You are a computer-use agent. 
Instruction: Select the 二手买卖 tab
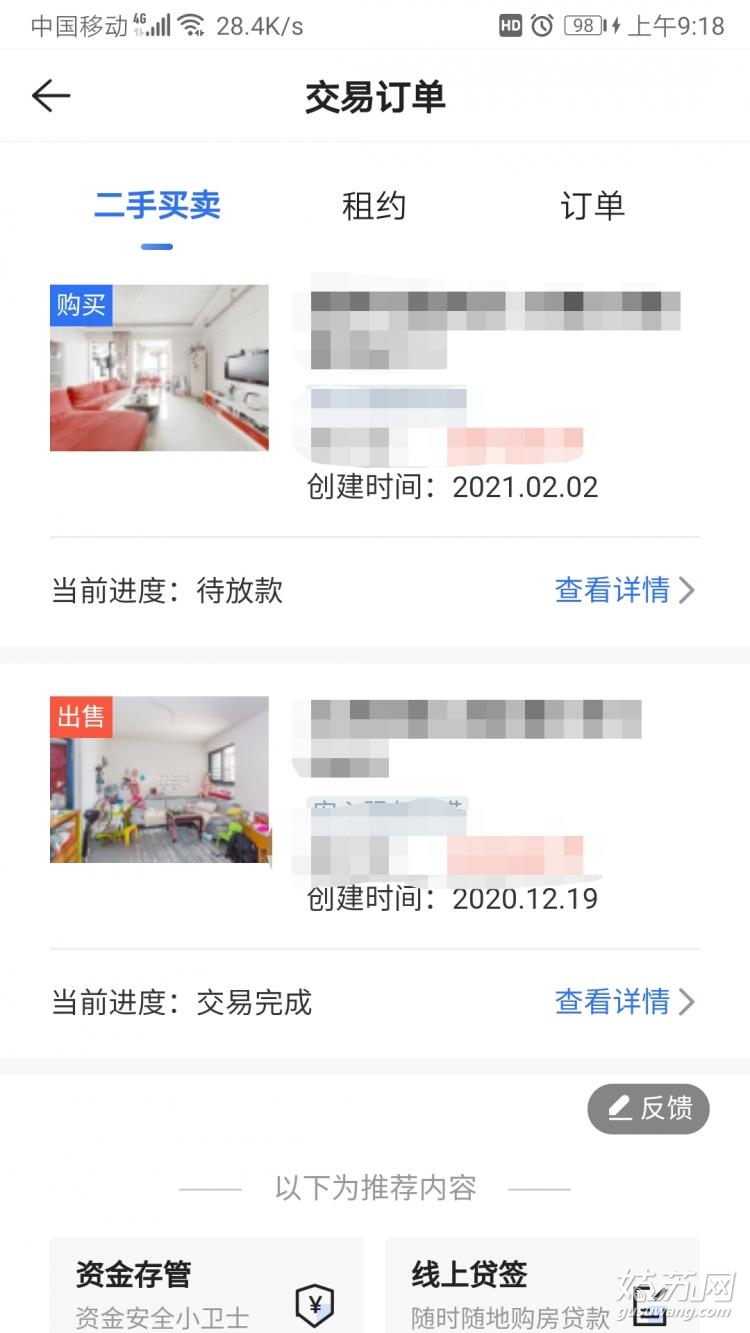tap(157, 206)
